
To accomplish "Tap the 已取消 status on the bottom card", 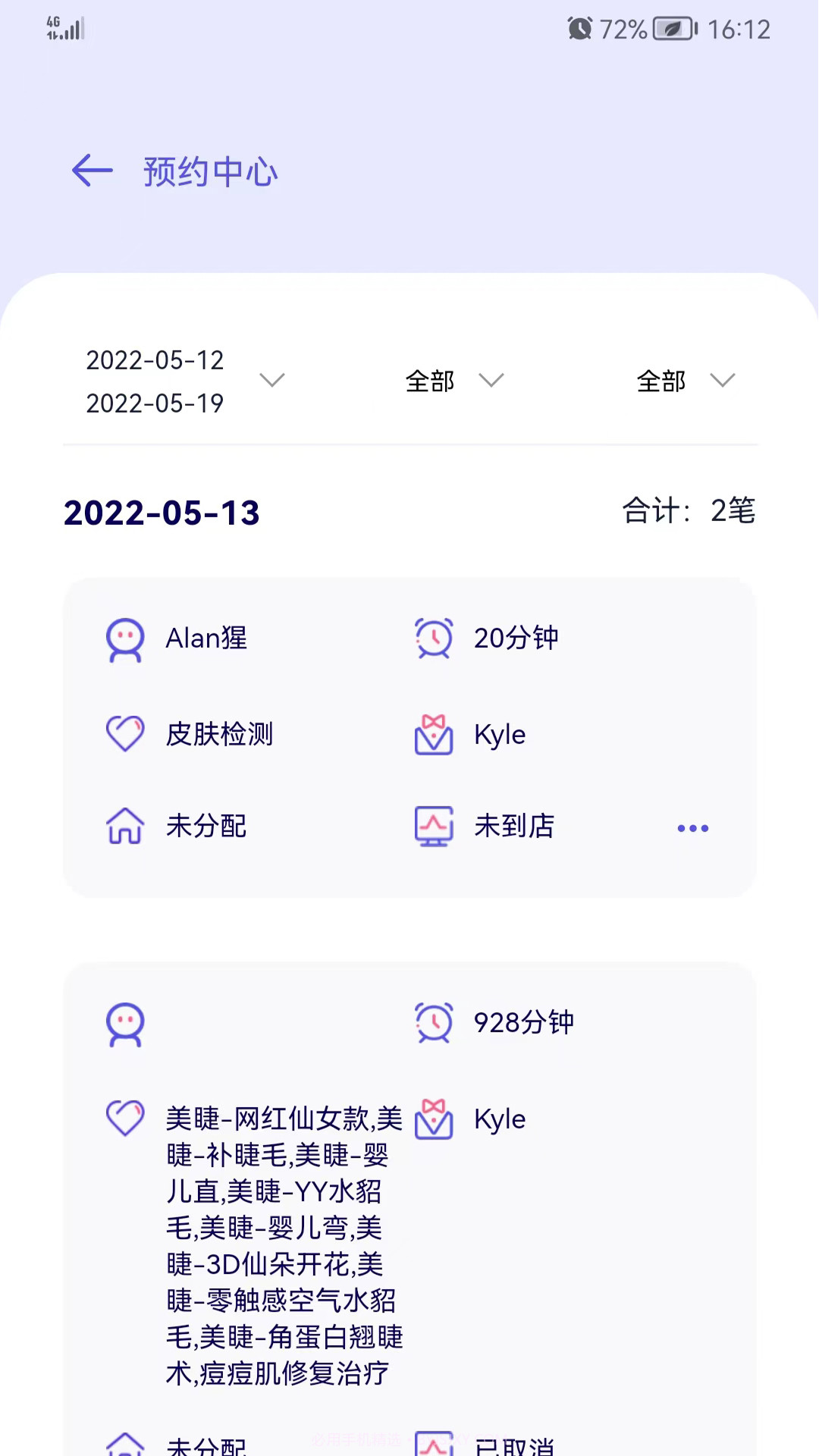I will click(x=515, y=1443).
